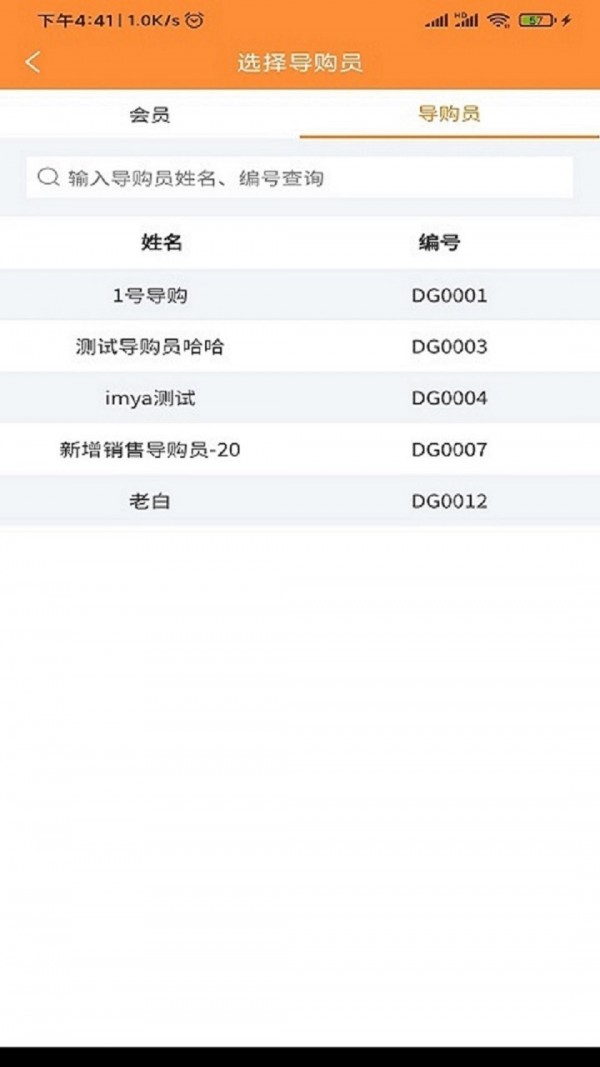Viewport: 600px width, 1067px height.
Task: Go back using the top-left arrow
Action: point(33,62)
